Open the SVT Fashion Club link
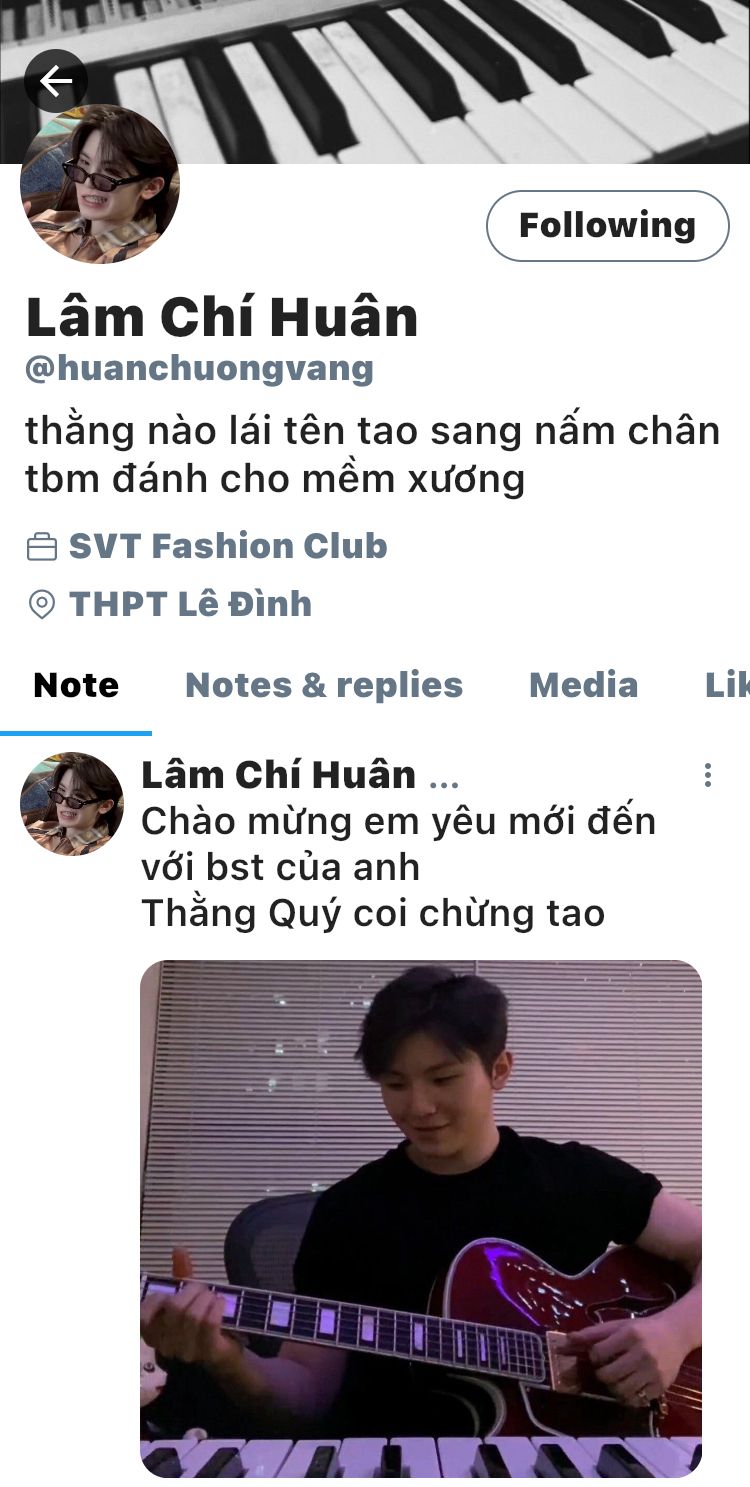This screenshot has height=1487, width=750. click(227, 546)
